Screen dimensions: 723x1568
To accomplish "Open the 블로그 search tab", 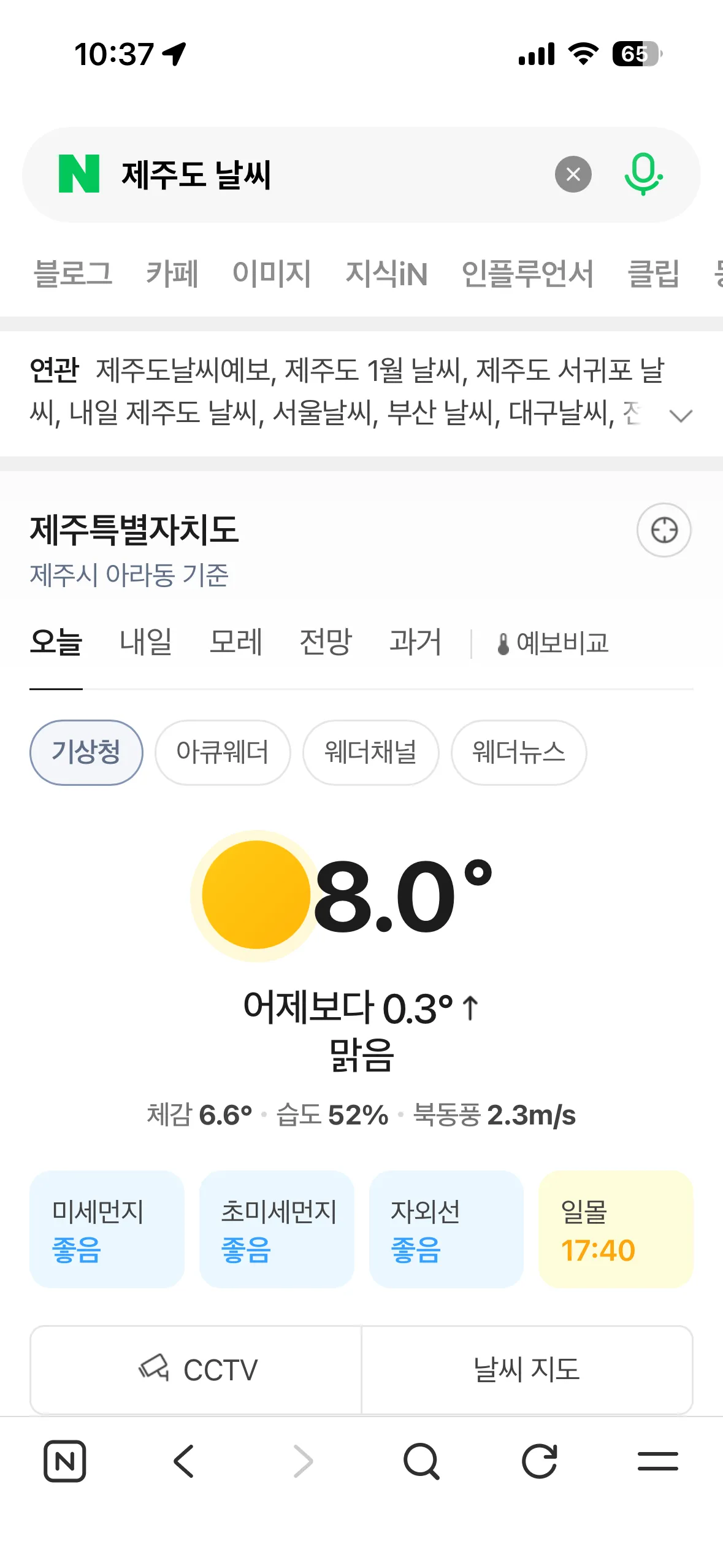I will [x=73, y=274].
